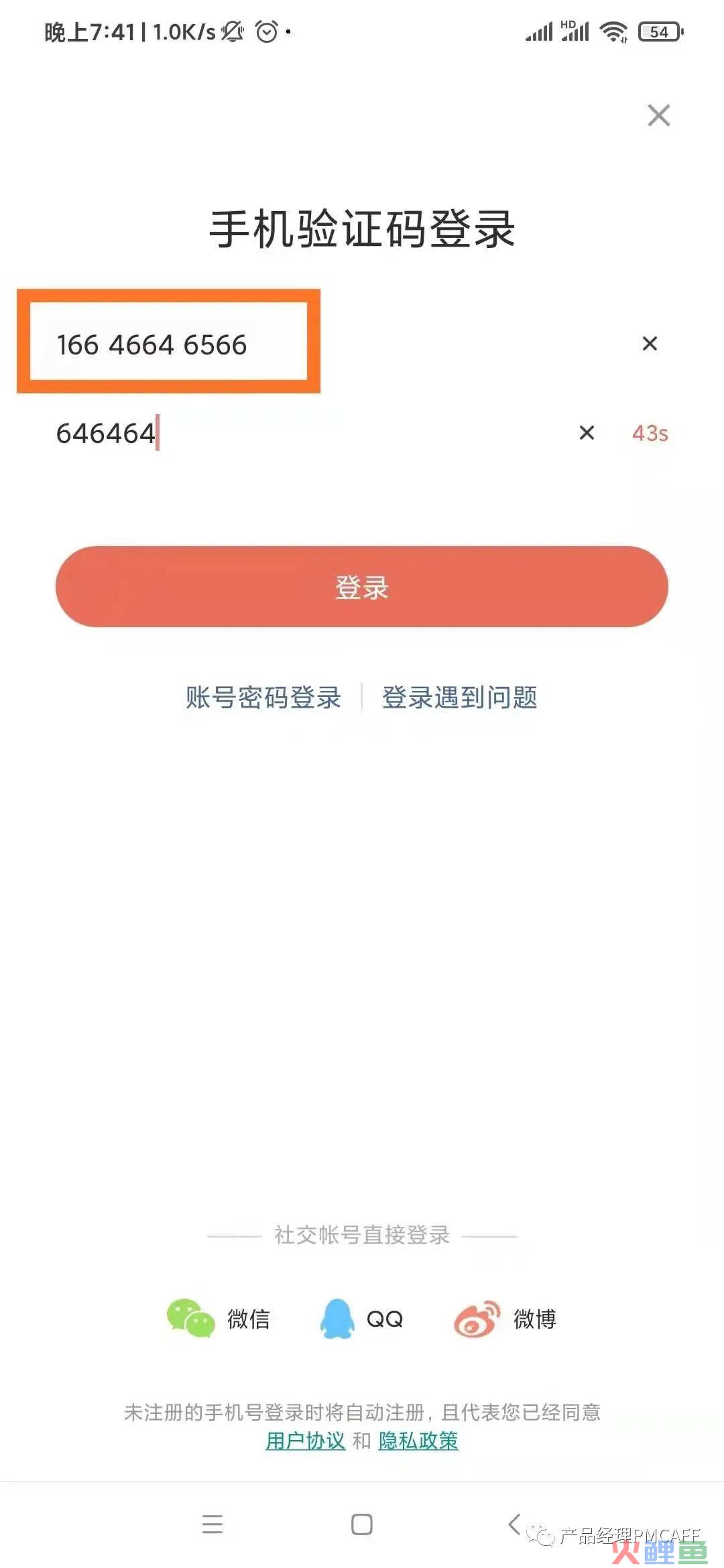The image size is (724, 1568).
Task: Open 登录遇到问题 help link
Action: 460,698
